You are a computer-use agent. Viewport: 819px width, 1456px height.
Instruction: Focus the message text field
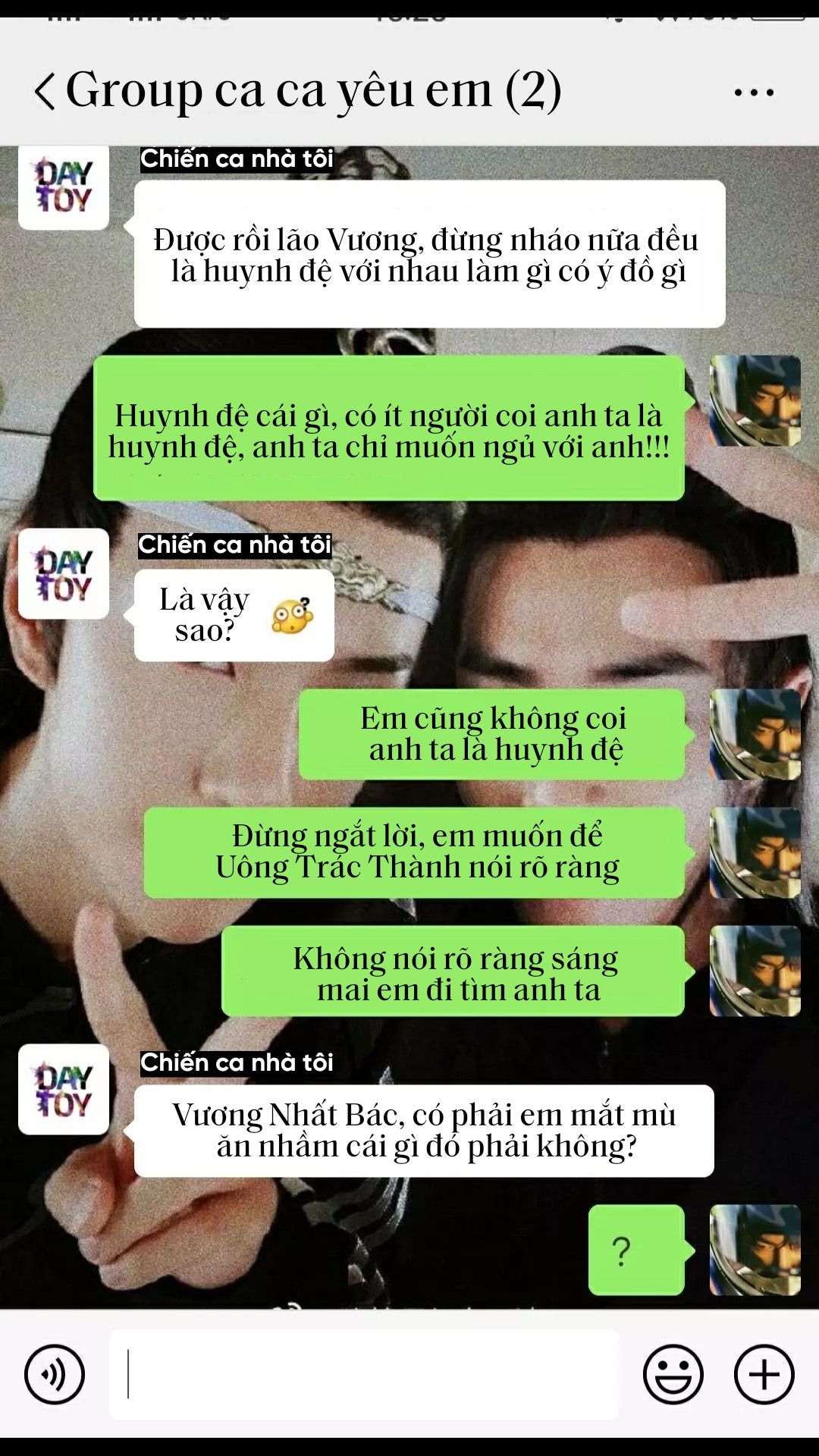[364, 1374]
